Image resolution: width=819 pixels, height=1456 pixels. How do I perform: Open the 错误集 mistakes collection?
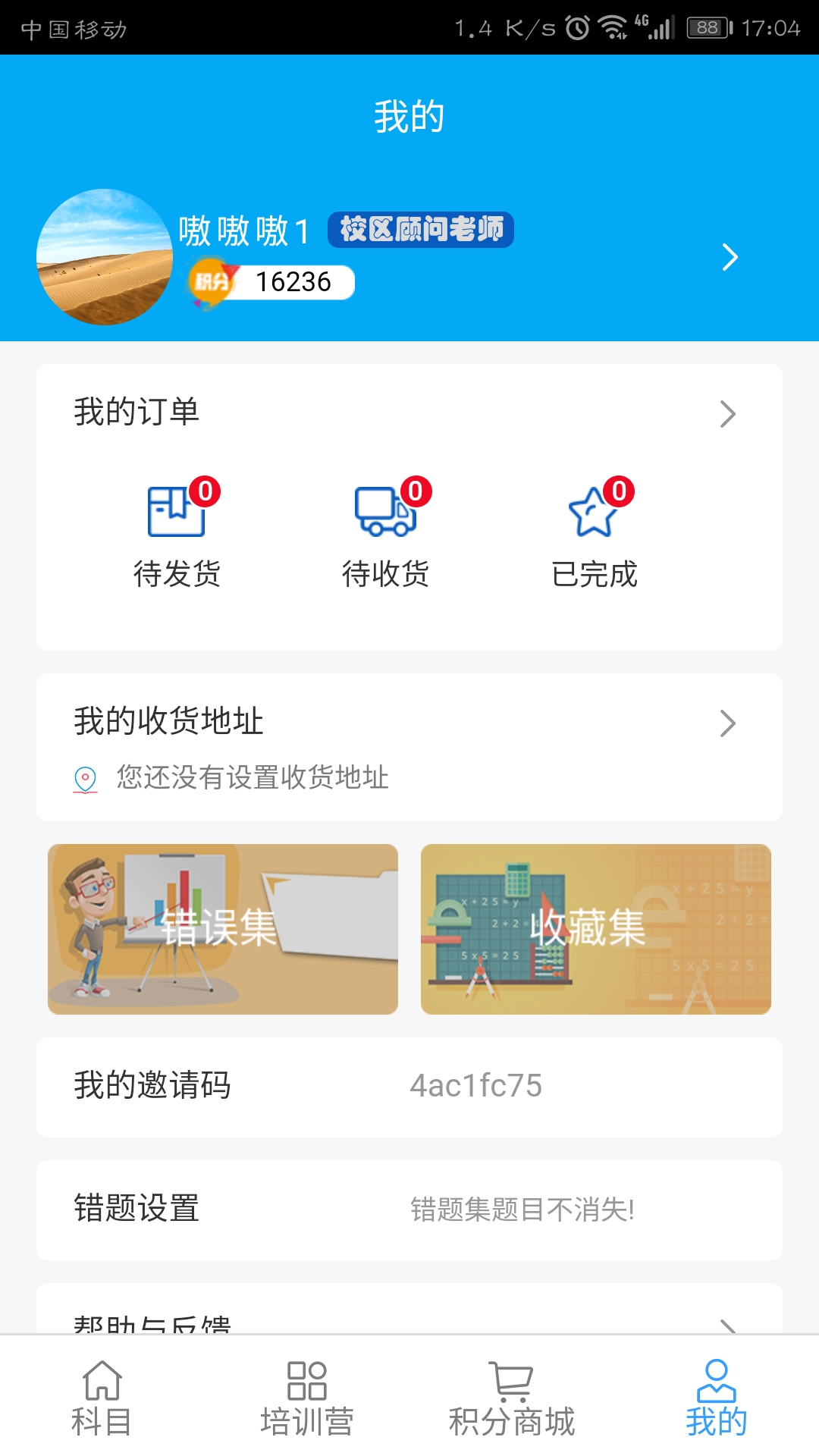click(x=223, y=929)
